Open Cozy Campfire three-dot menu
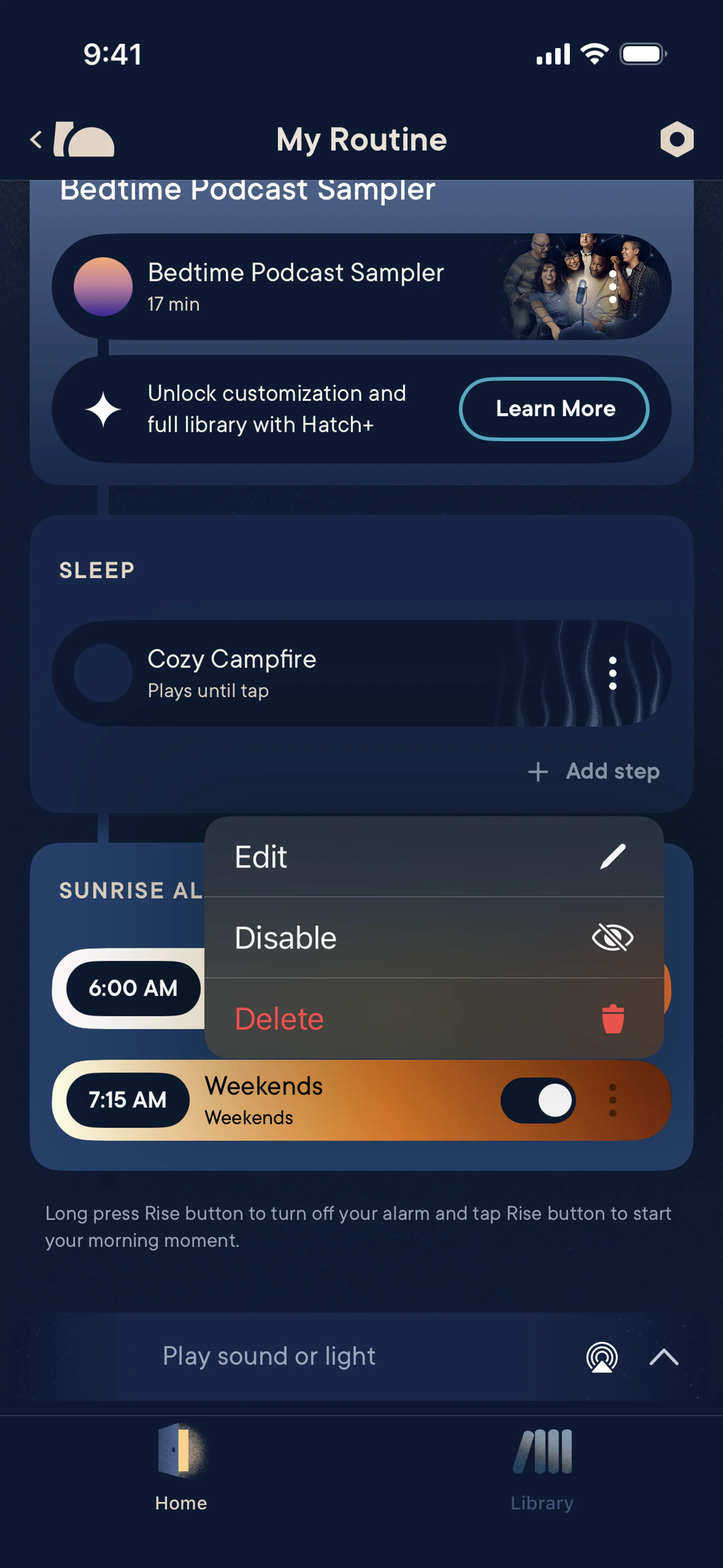The height and width of the screenshot is (1568, 723). tap(612, 672)
